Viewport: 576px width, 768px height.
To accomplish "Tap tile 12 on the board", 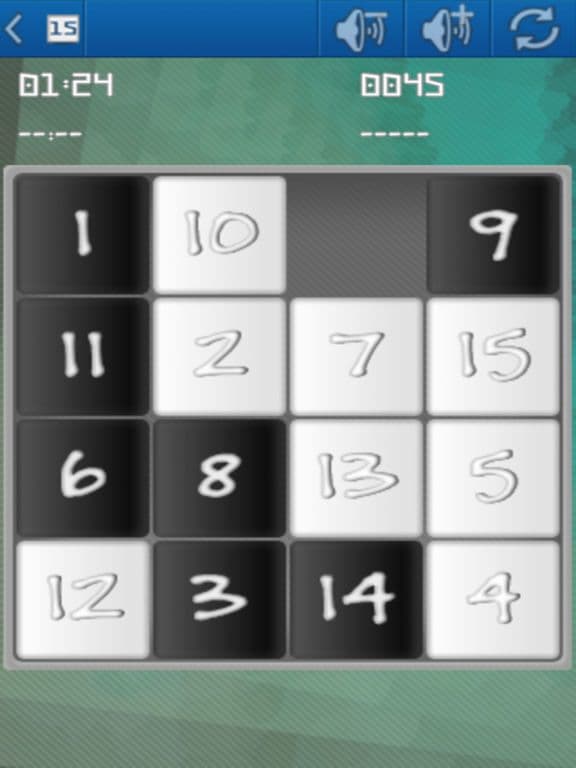I will click(83, 600).
